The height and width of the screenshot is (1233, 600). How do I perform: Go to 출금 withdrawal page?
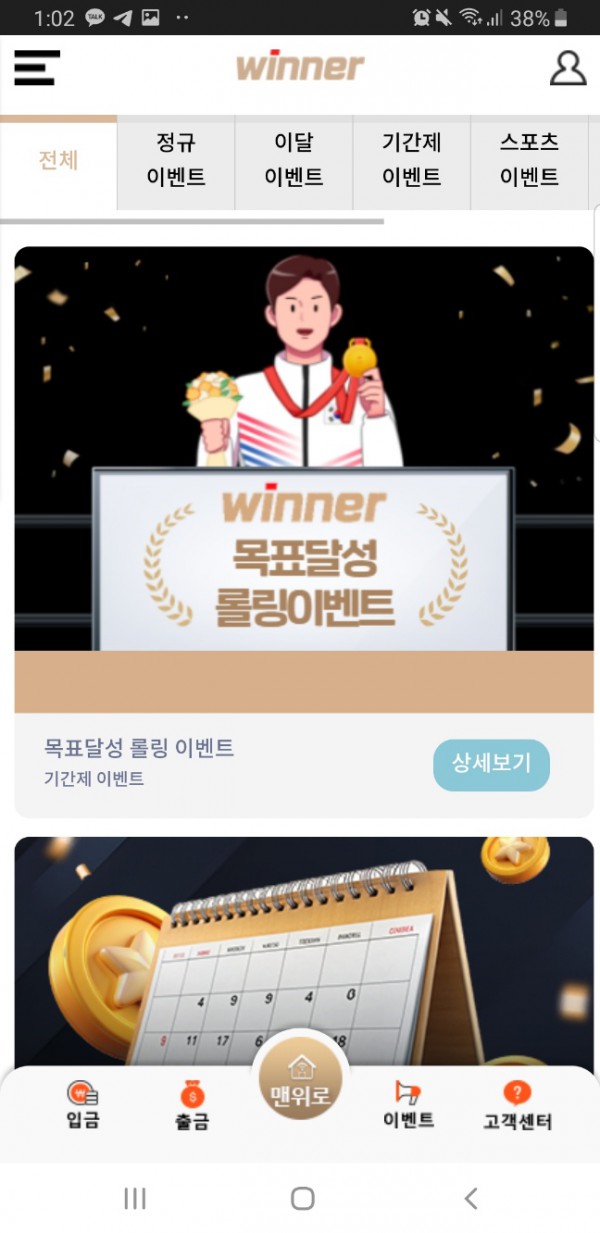point(191,1107)
